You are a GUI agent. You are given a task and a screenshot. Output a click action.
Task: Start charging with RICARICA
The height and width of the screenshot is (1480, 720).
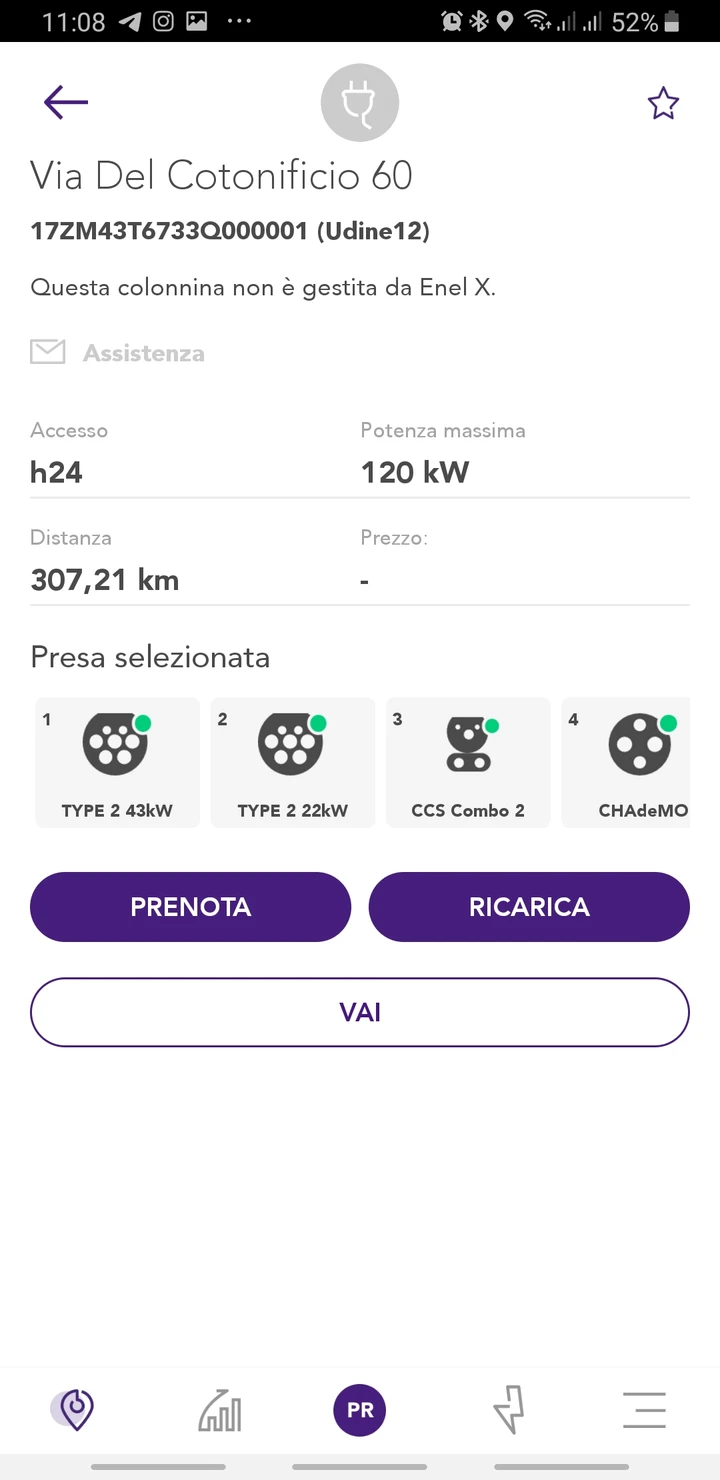tap(529, 907)
